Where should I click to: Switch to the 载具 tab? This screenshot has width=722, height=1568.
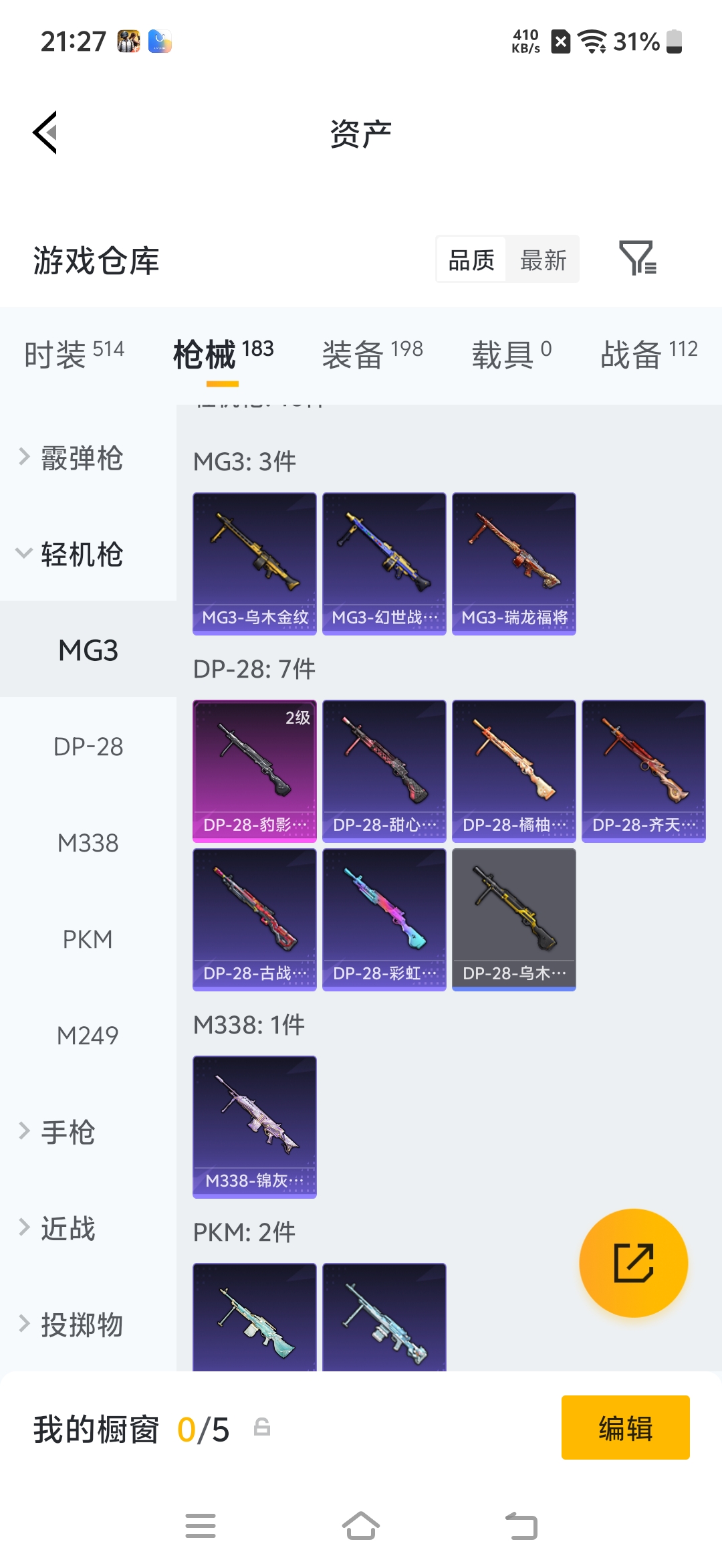[511, 353]
